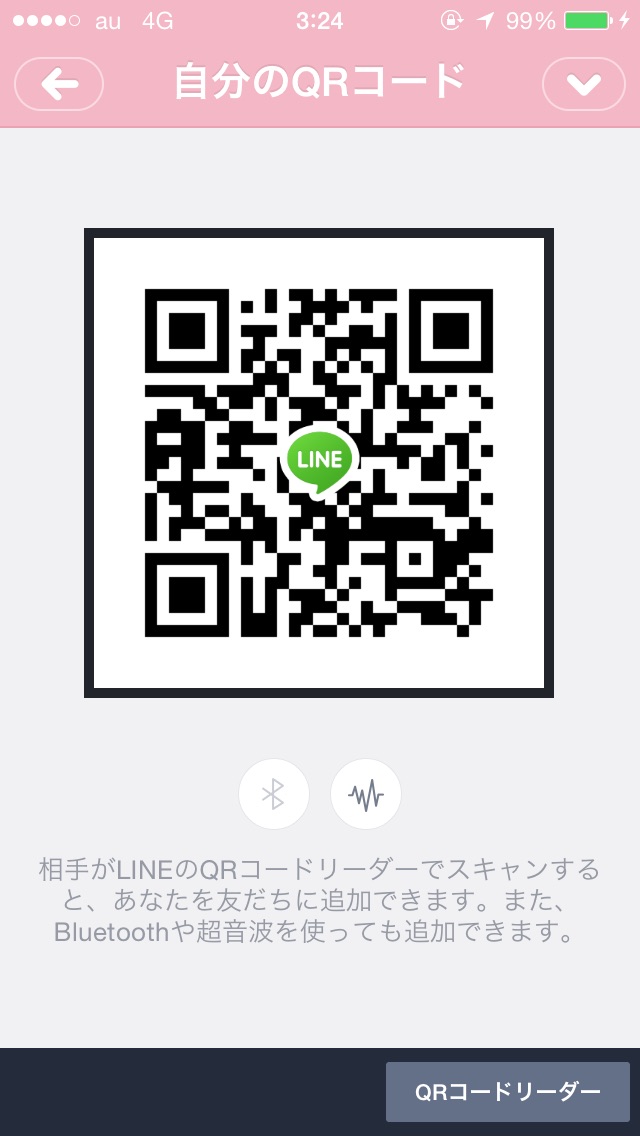Go back with the arrow button

click(59, 84)
